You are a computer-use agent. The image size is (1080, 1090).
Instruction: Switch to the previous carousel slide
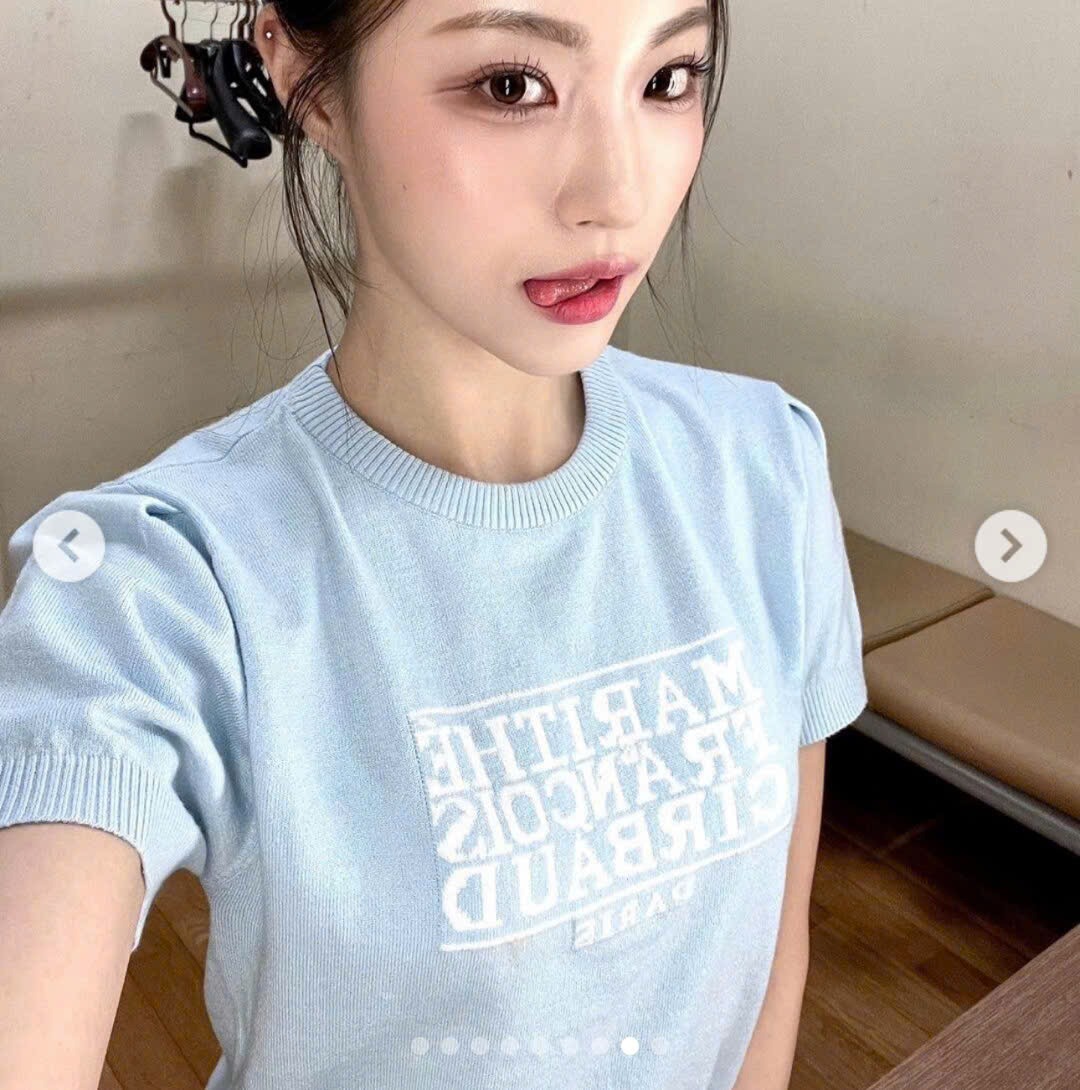pyautogui.click(x=68, y=544)
